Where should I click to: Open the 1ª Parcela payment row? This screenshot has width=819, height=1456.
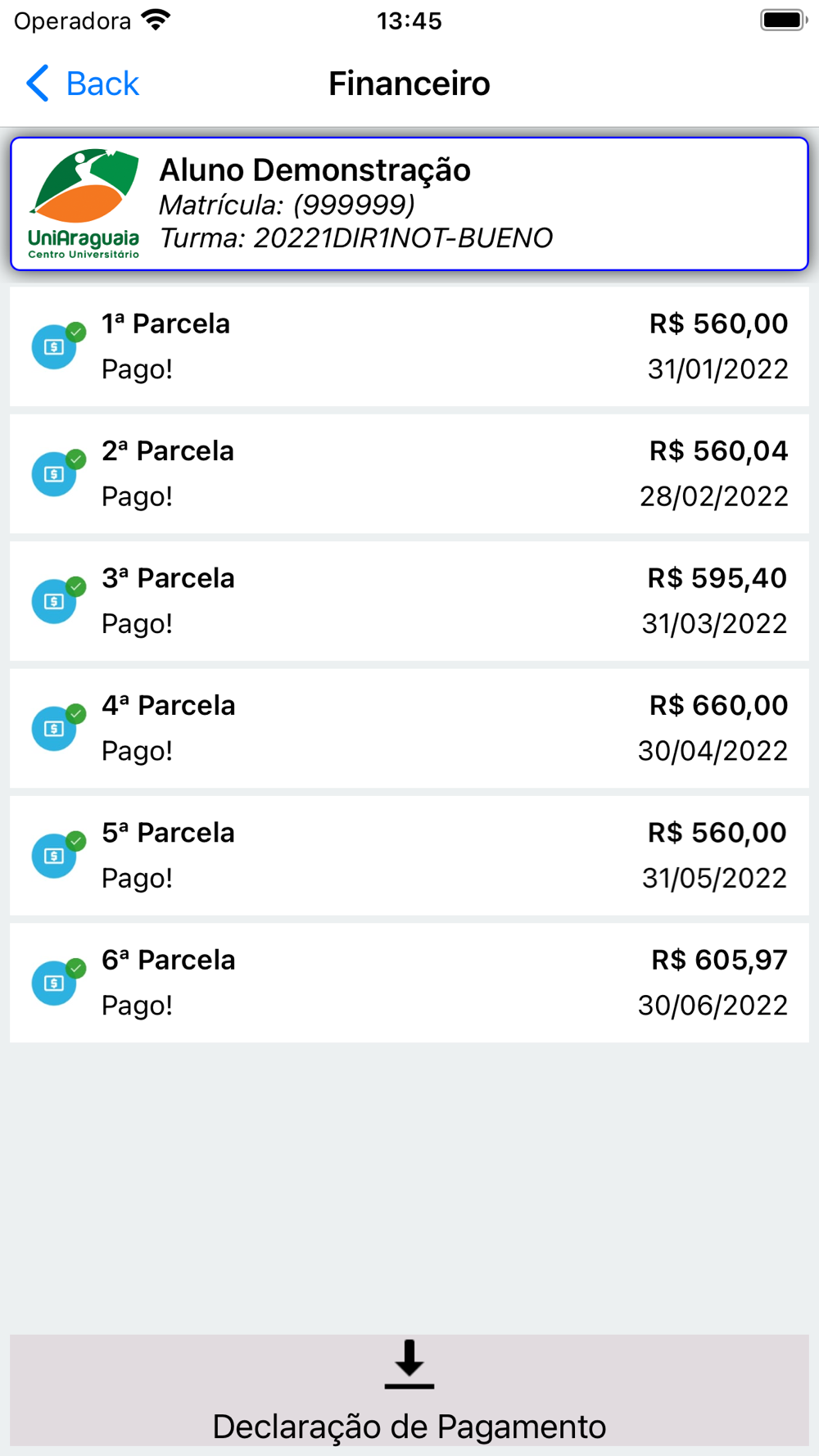coord(409,346)
